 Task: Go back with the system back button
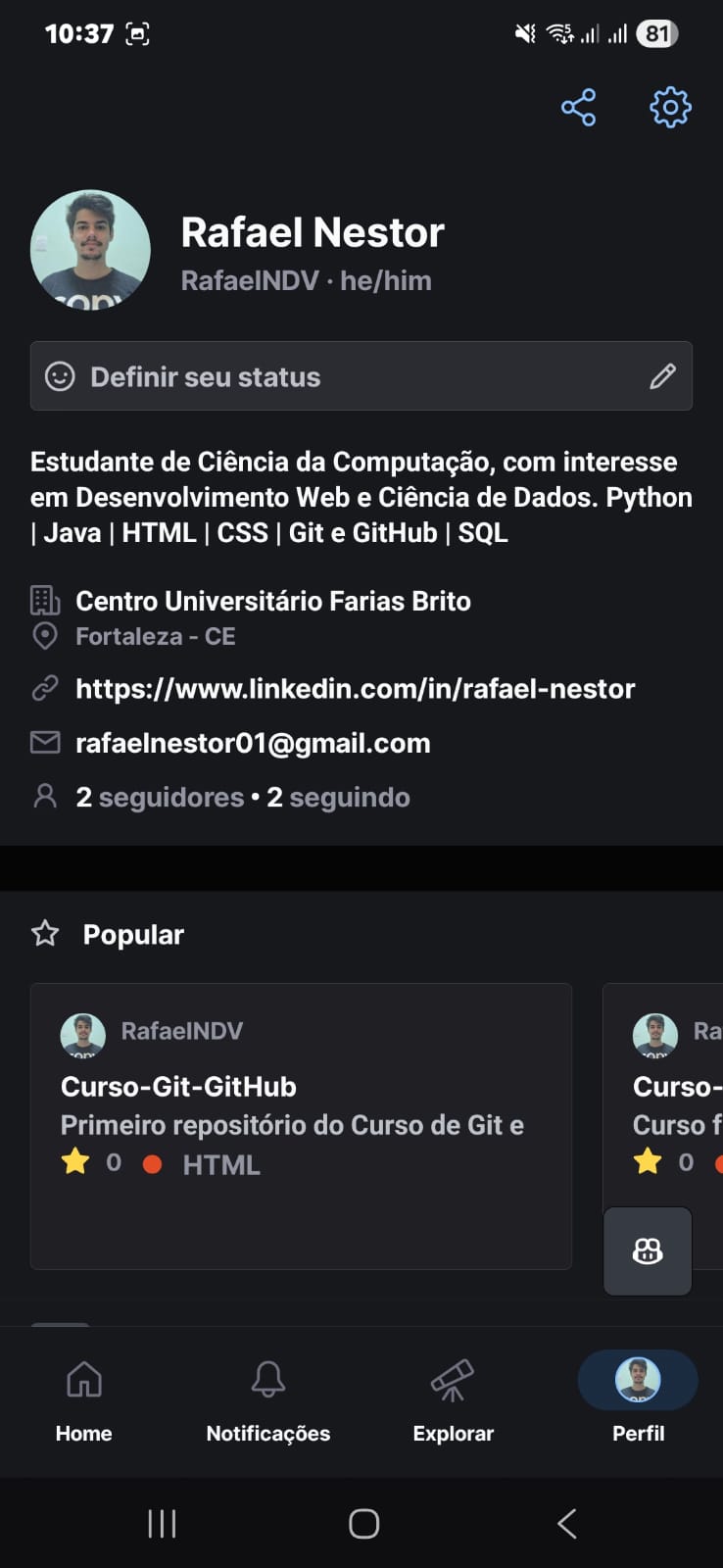pyautogui.click(x=566, y=1523)
